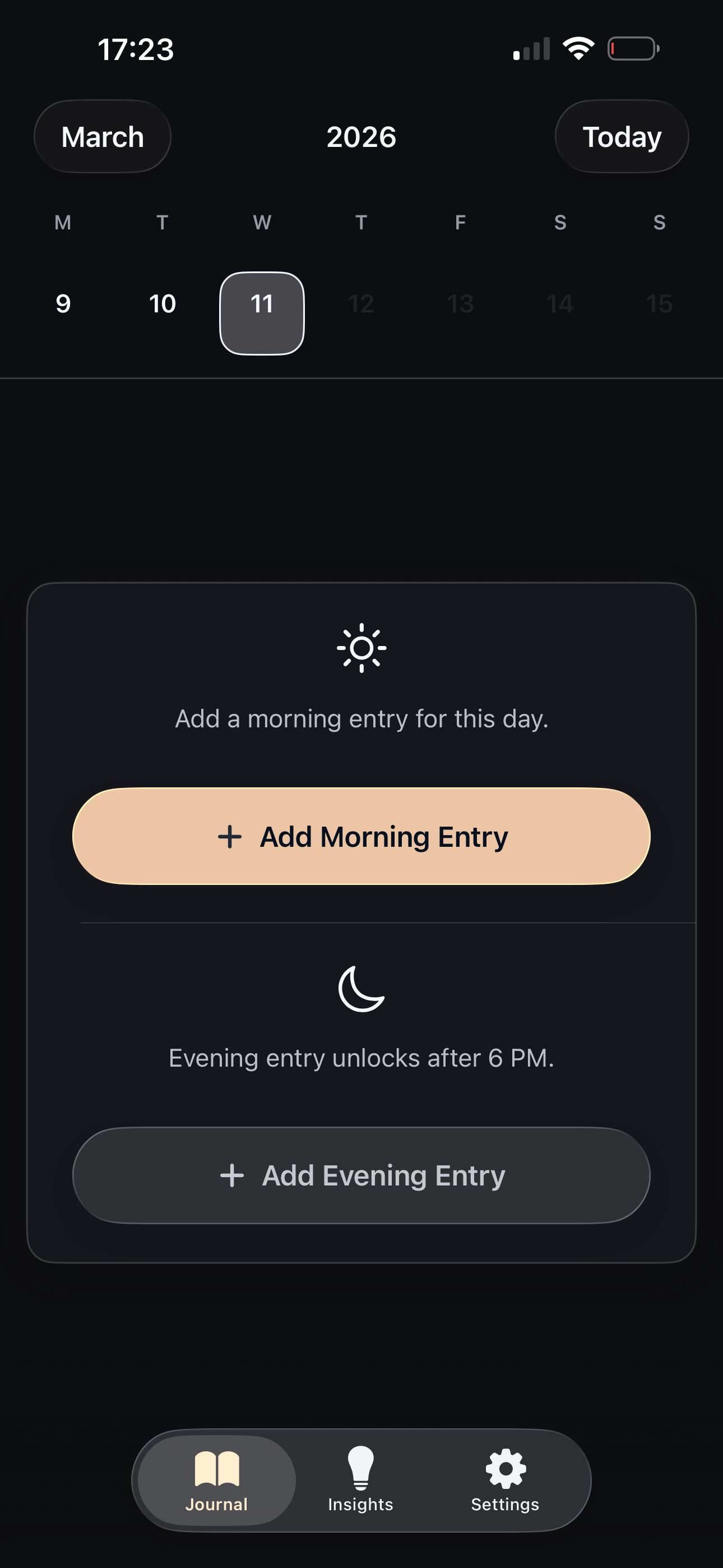723x1568 pixels.
Task: Tap the selected date 11
Action: tap(262, 313)
